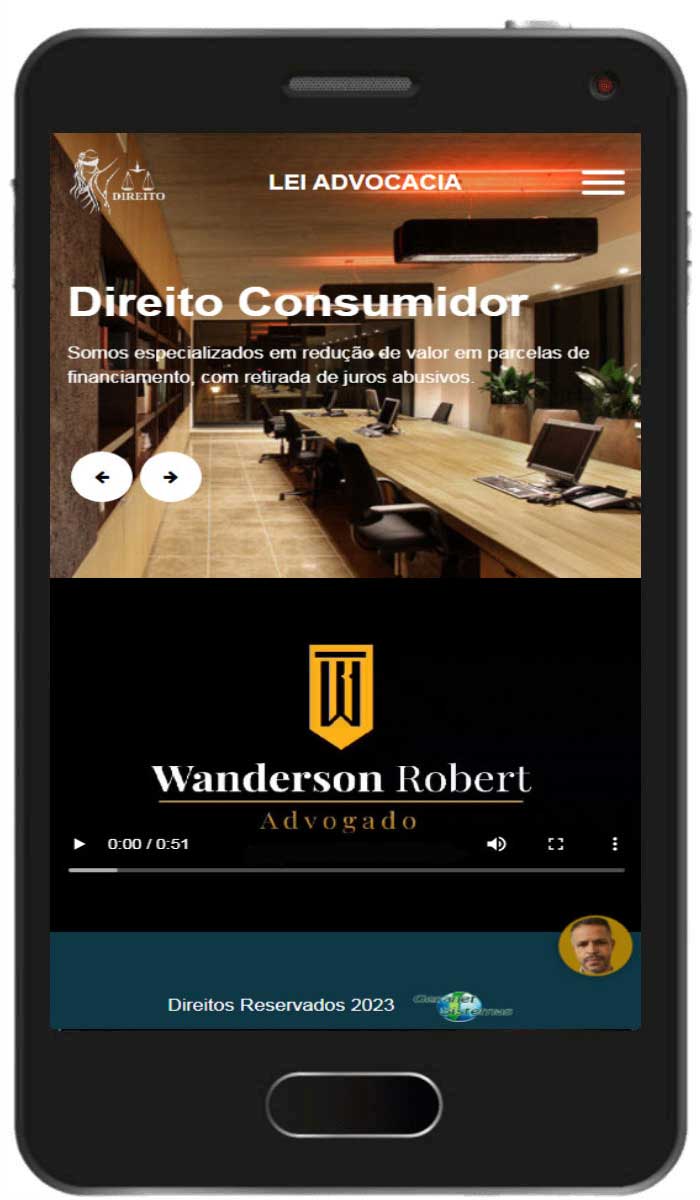The image size is (700, 1200).
Task: Open the video's more options menu
Action: pos(615,844)
